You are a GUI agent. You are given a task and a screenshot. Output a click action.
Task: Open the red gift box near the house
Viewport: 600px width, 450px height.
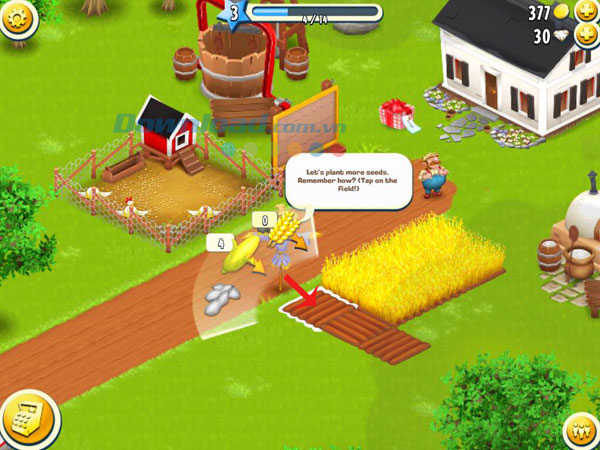click(397, 112)
